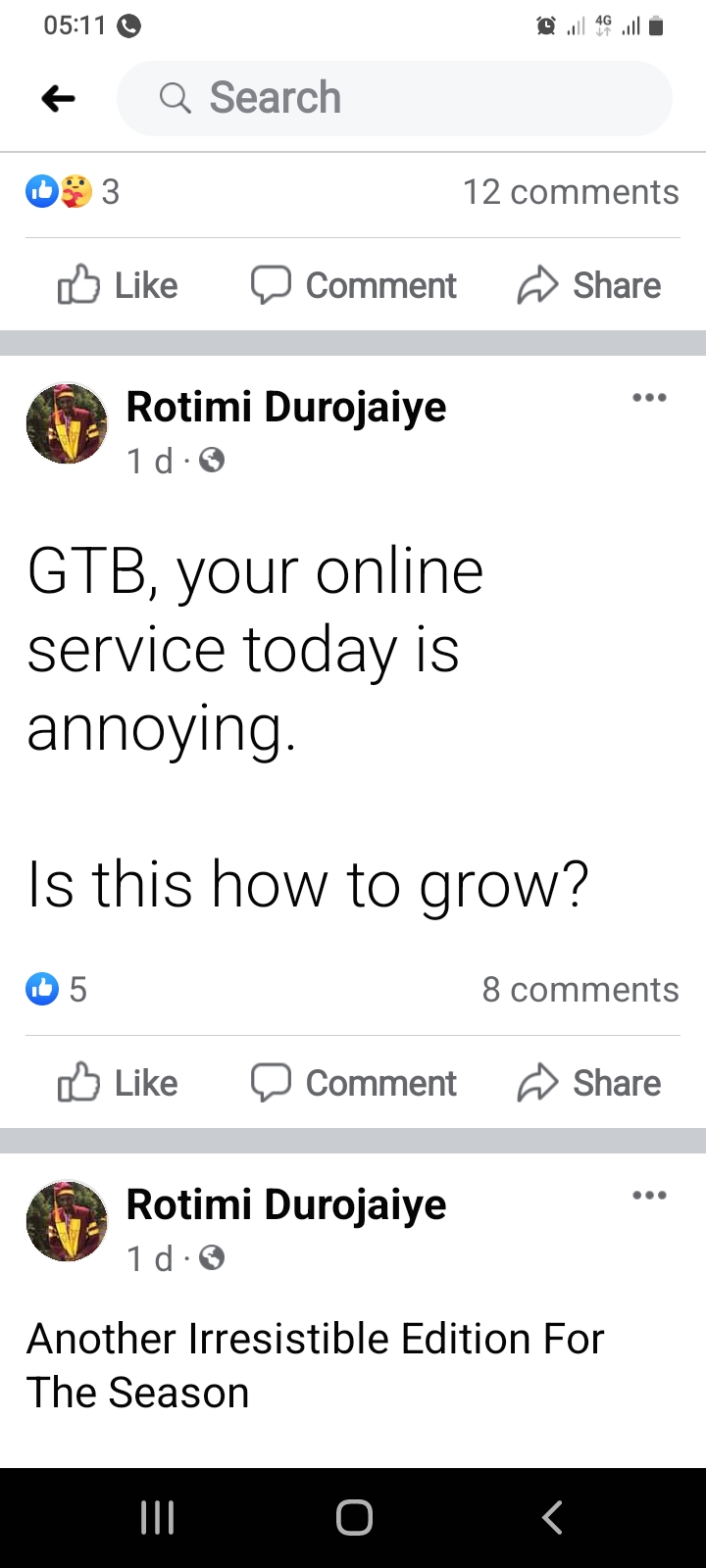Comment on the GTB online service post
706x1568 pixels.
coord(353,1083)
